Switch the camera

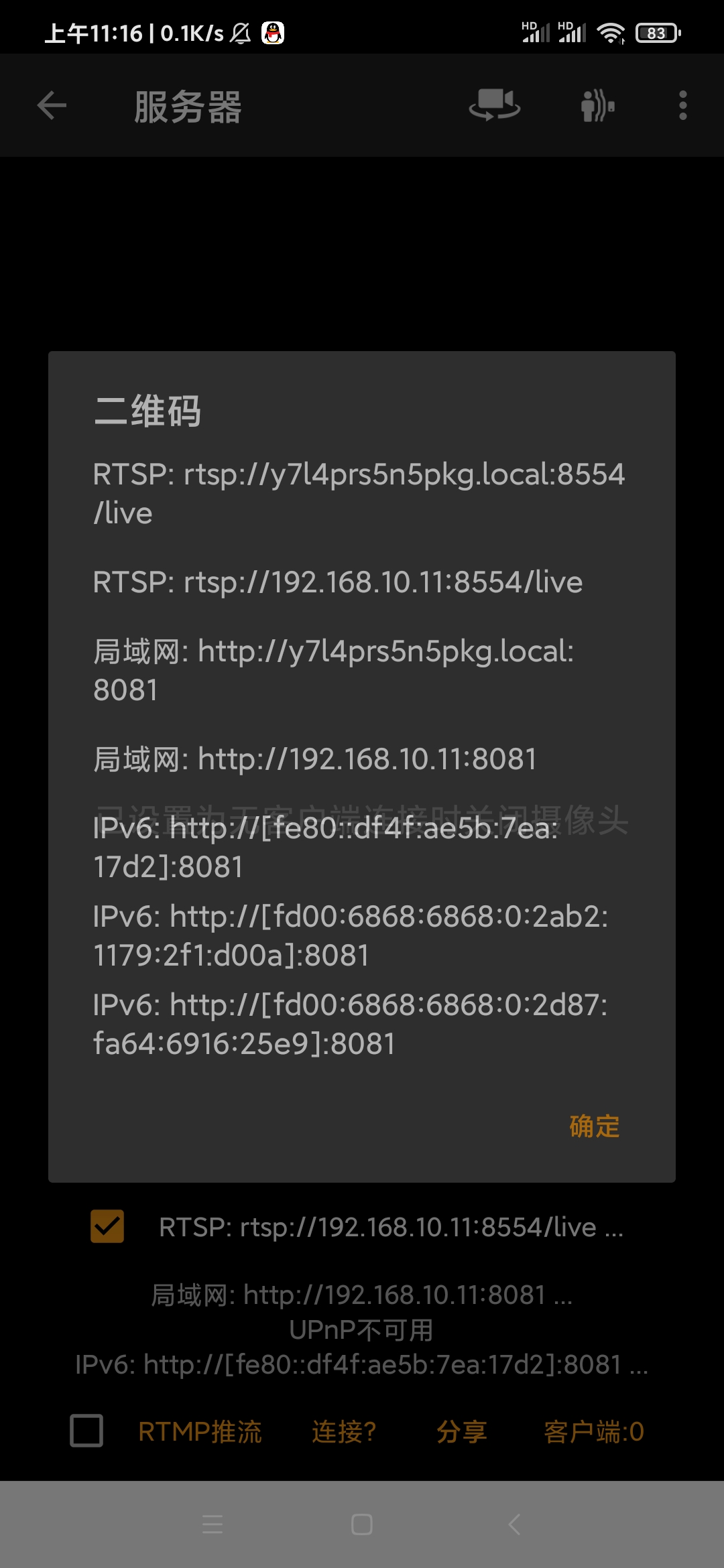click(x=495, y=106)
